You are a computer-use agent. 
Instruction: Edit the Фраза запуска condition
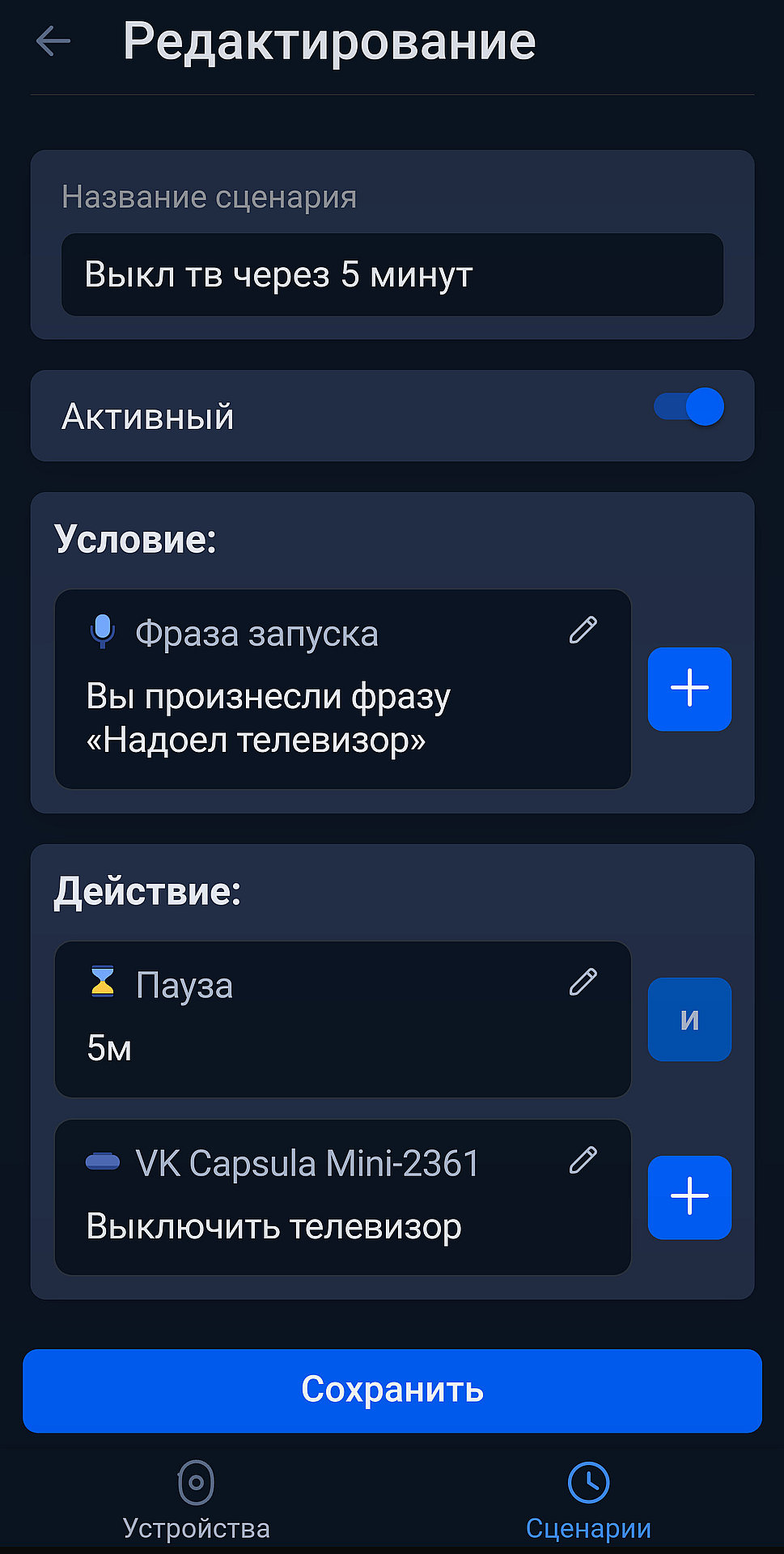tap(583, 631)
